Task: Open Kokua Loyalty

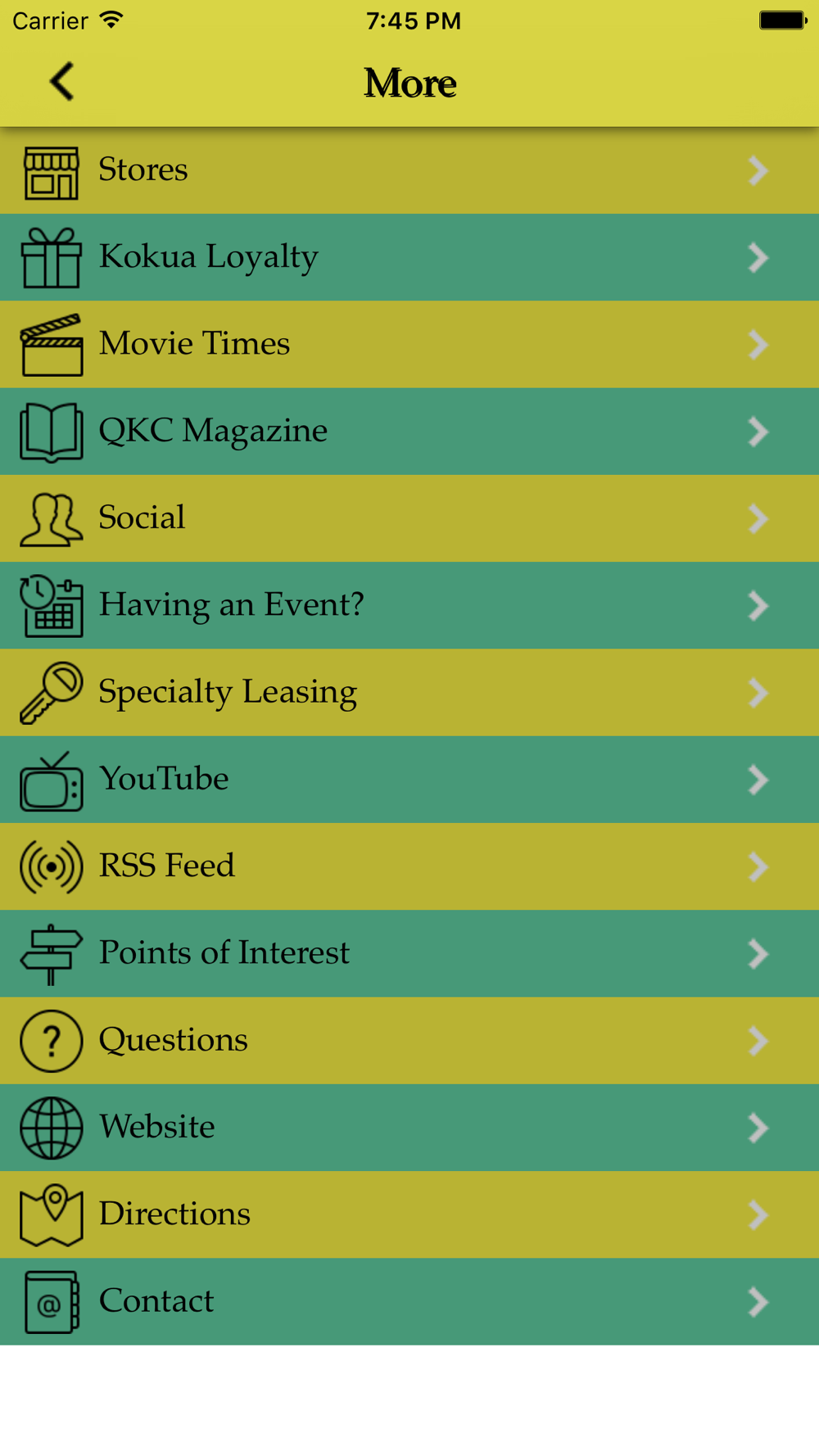Action: pyautogui.click(x=409, y=257)
